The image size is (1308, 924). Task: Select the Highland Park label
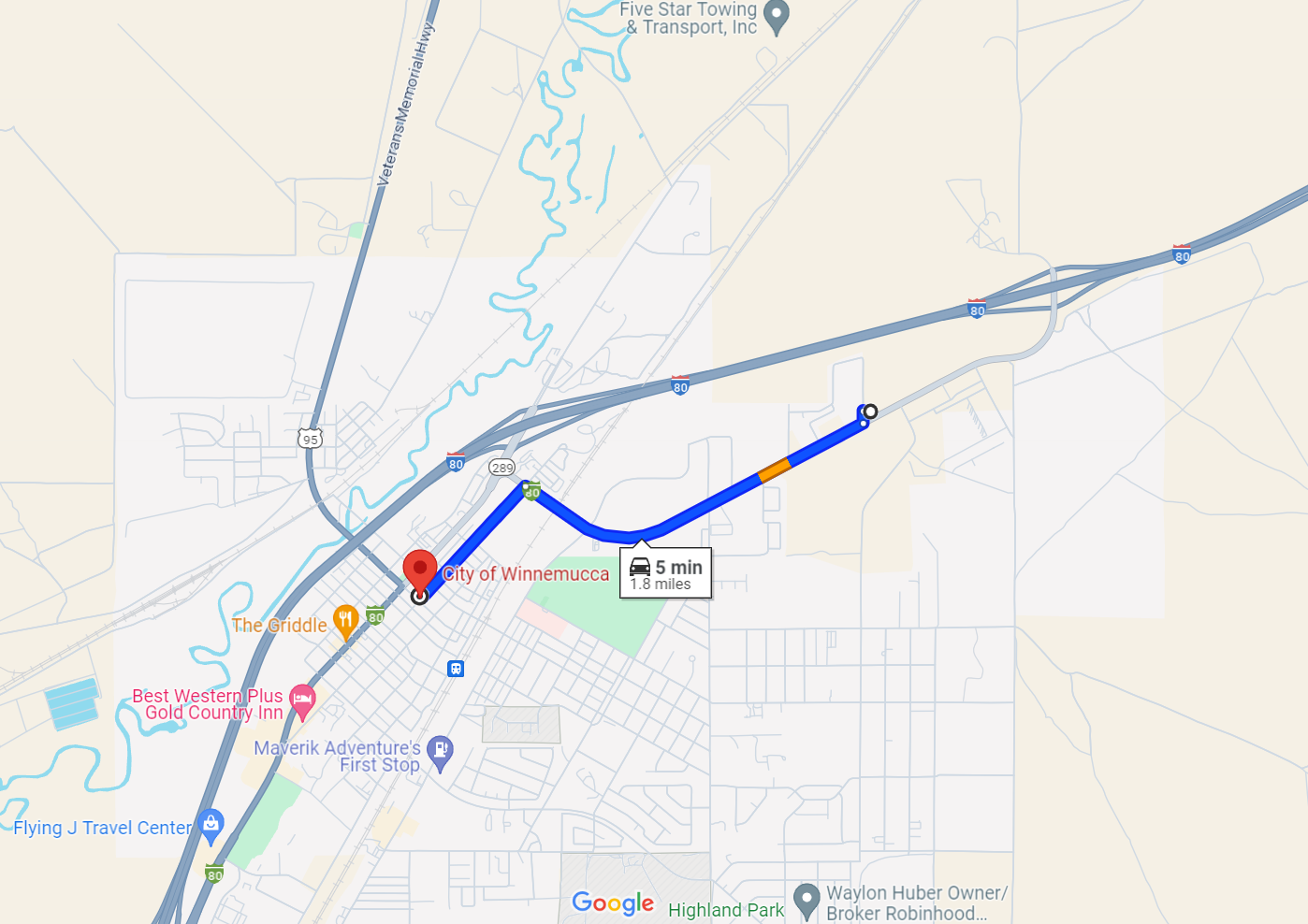(726, 910)
